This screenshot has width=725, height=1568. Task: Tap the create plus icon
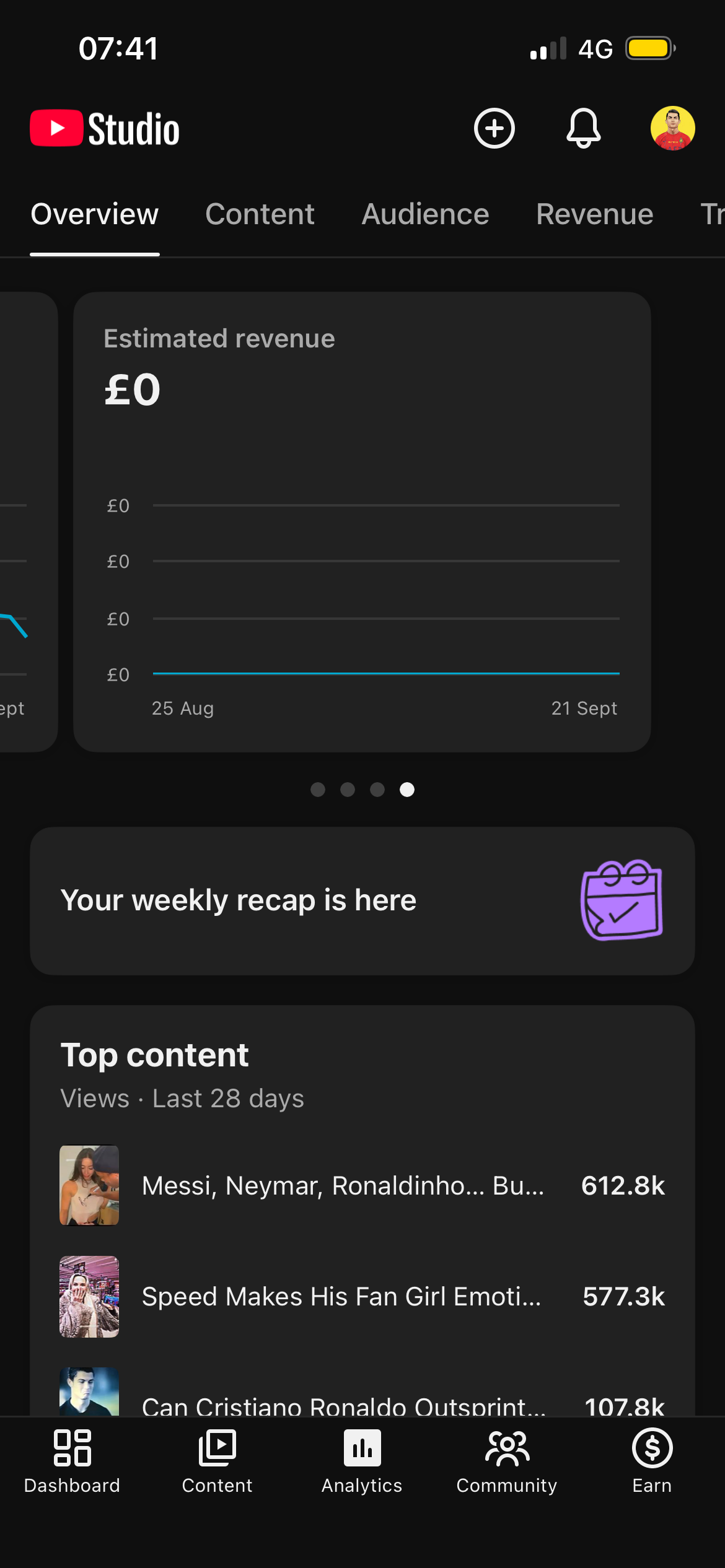(x=494, y=128)
